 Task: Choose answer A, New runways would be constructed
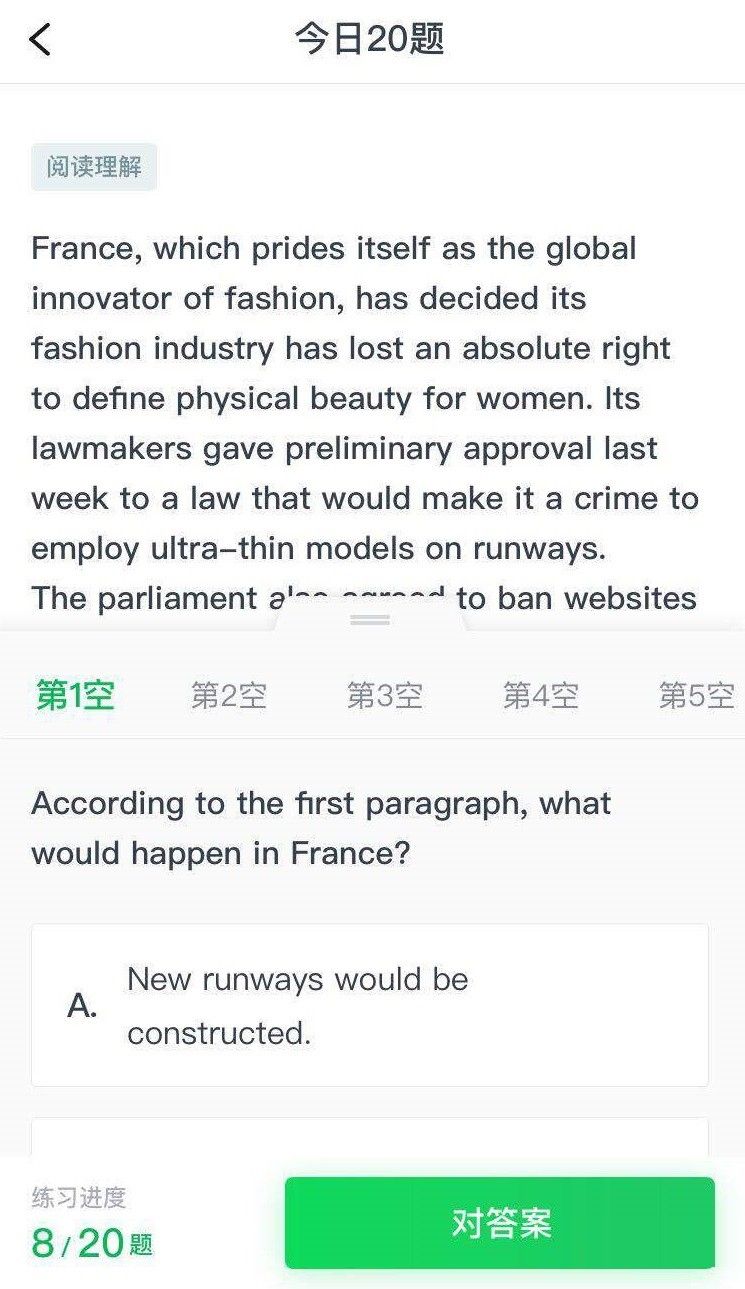point(370,1005)
